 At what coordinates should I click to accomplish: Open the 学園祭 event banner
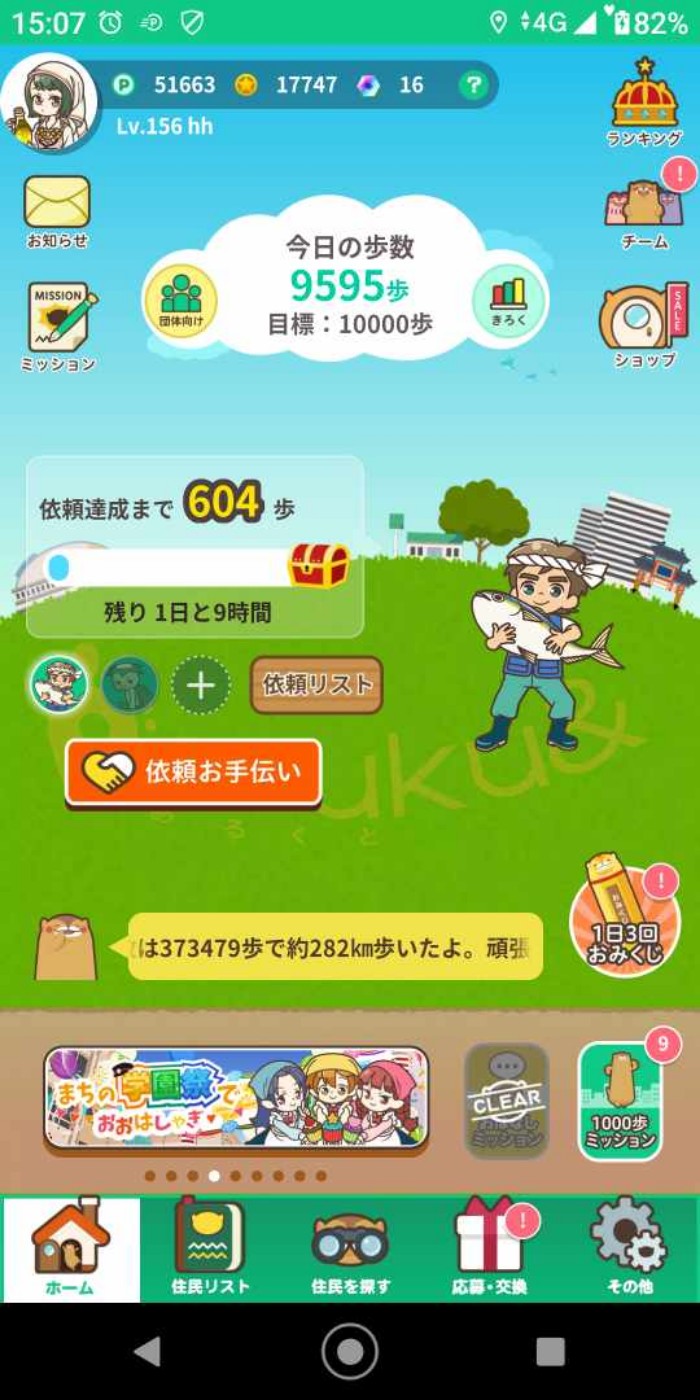(237, 1099)
